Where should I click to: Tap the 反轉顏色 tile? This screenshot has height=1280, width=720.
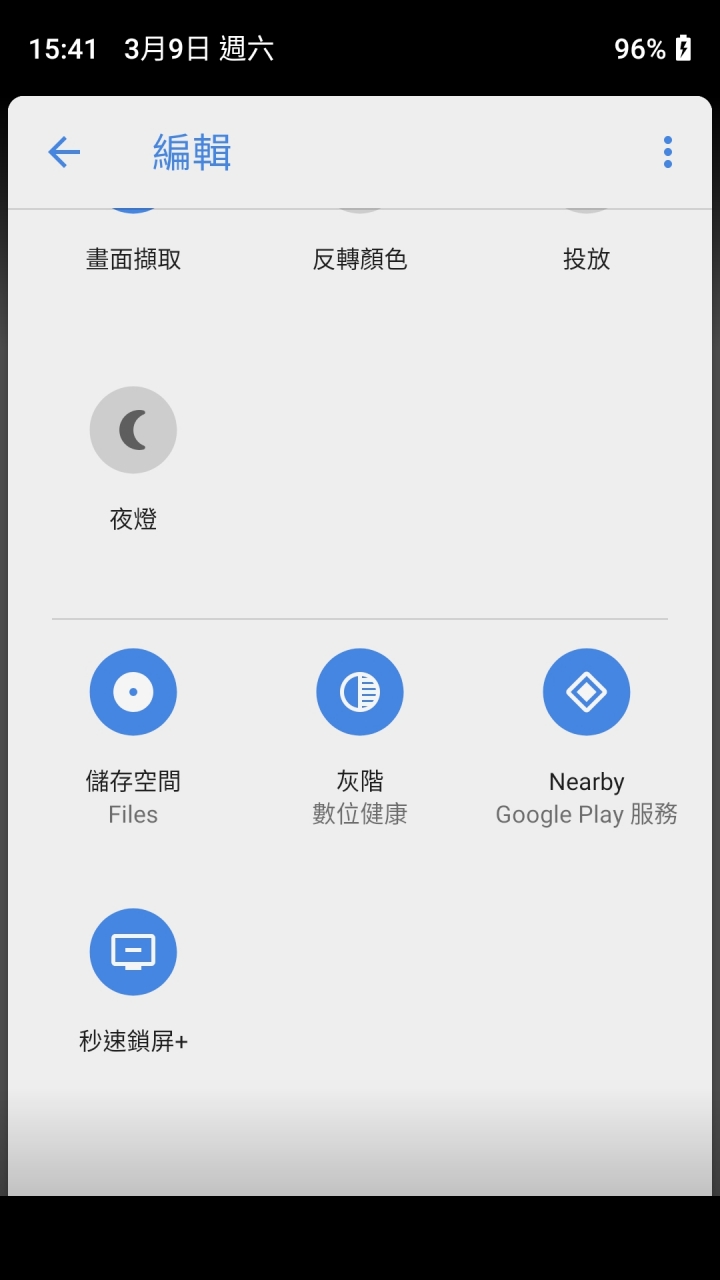click(360, 258)
